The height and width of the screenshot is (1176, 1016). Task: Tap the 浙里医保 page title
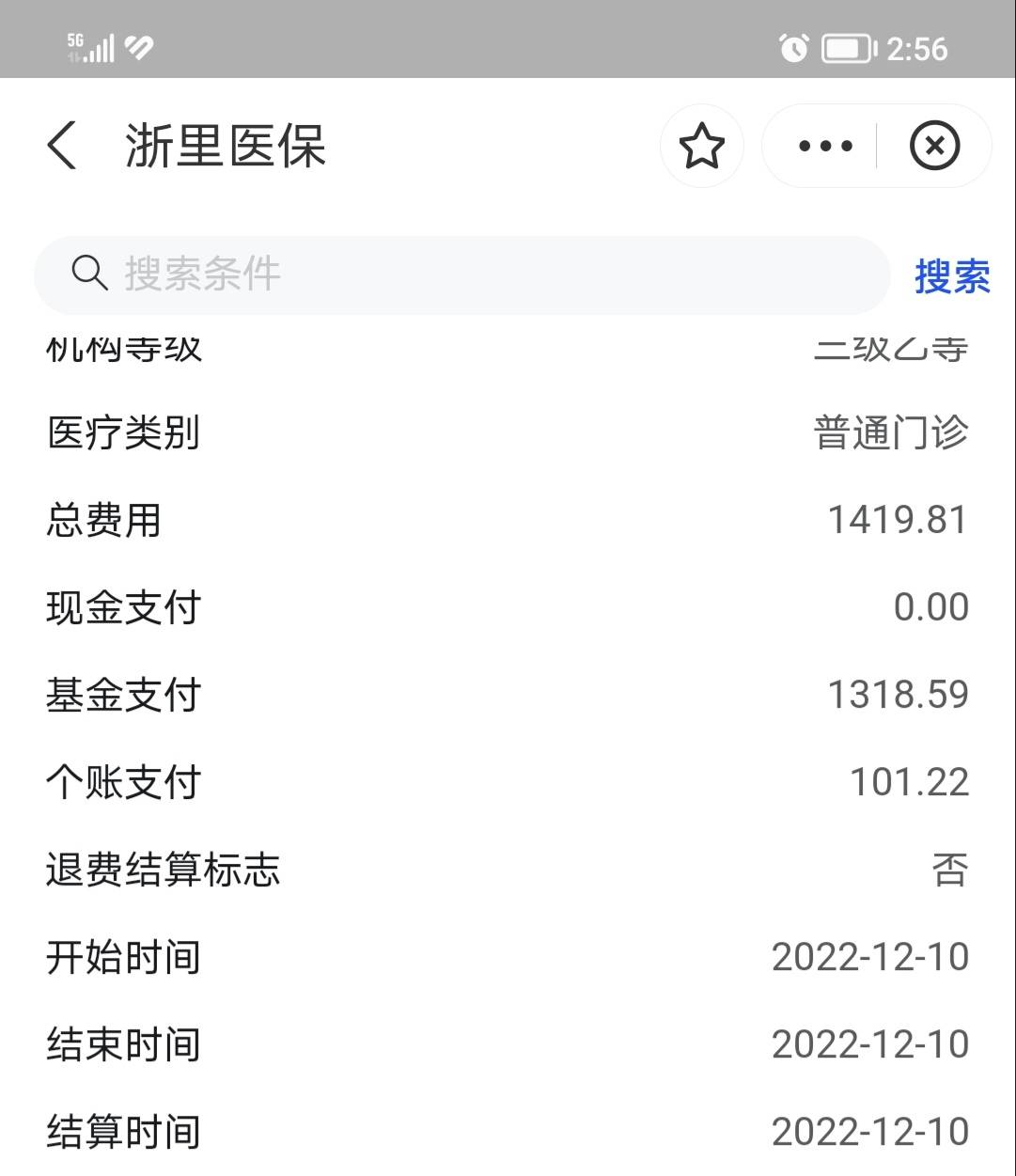click(226, 148)
